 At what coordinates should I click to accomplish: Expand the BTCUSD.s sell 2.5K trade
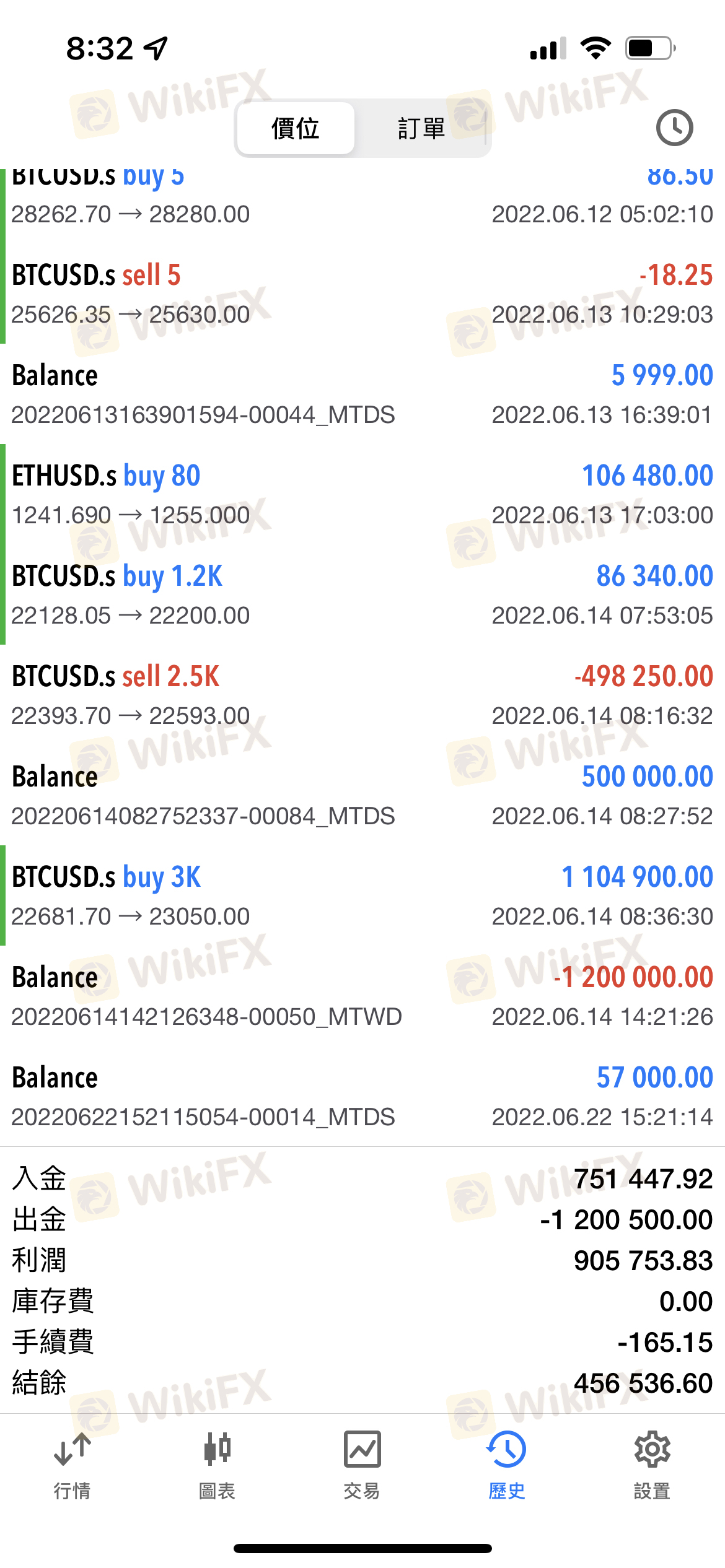362,695
